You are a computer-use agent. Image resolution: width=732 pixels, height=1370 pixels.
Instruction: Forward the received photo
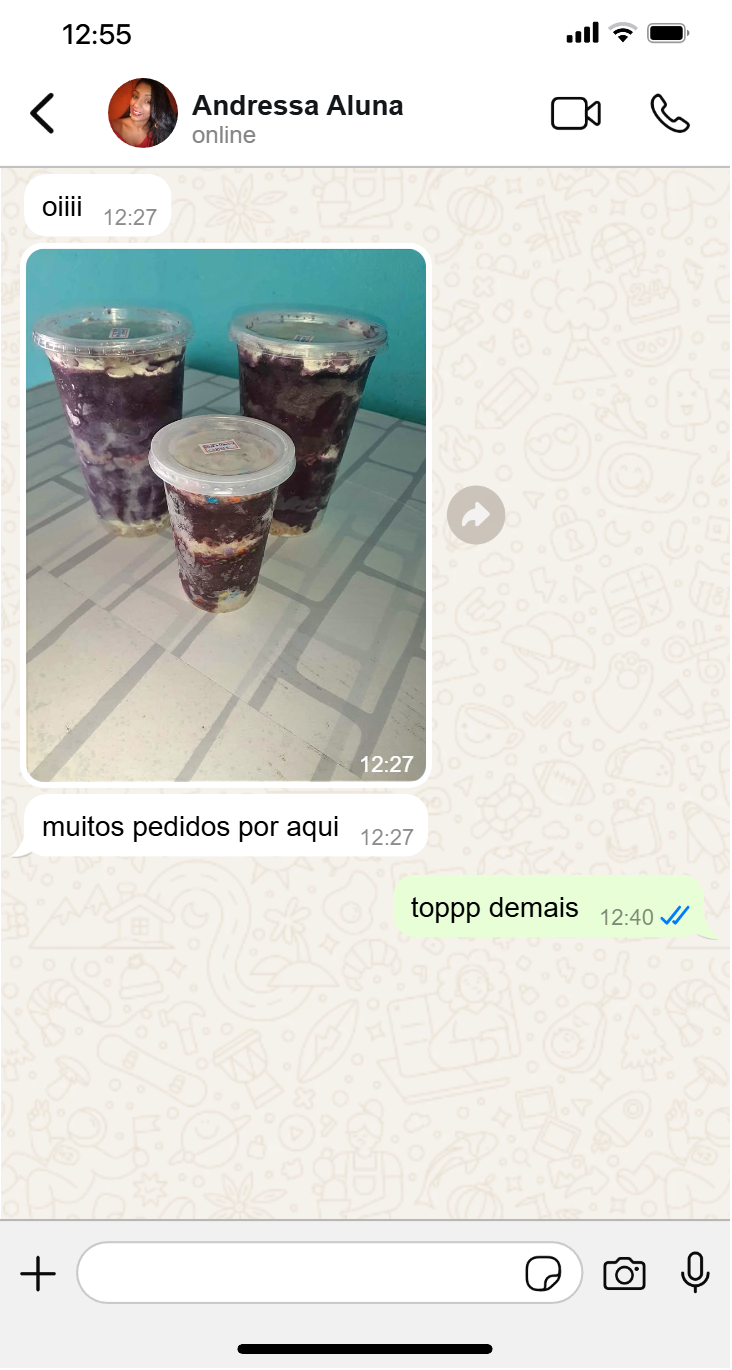pos(476,515)
